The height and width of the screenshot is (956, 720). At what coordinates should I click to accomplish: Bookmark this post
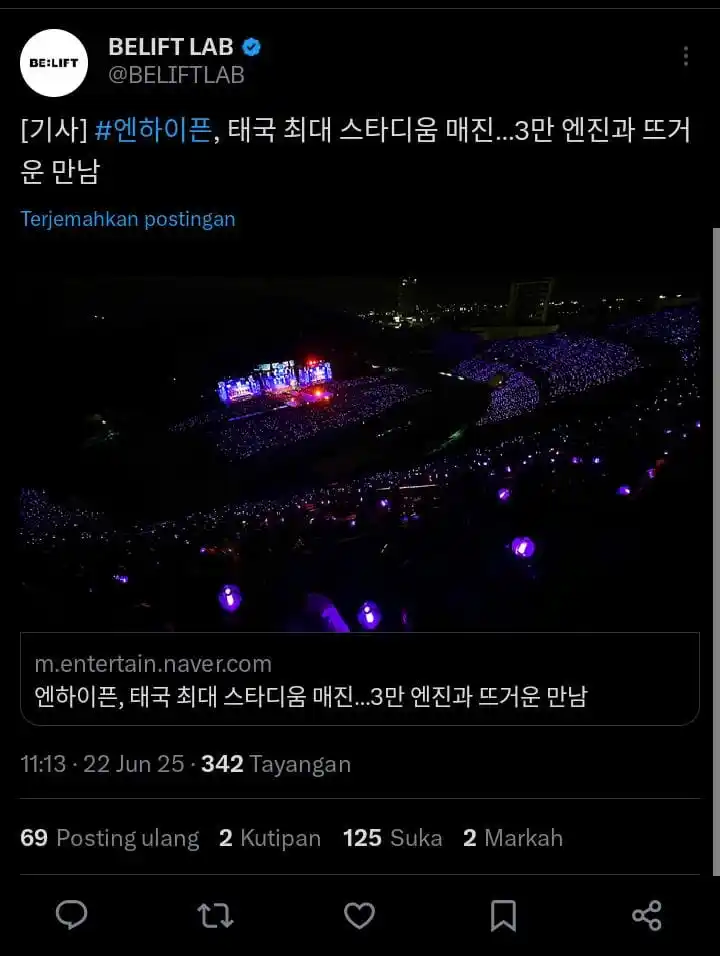[503, 915]
